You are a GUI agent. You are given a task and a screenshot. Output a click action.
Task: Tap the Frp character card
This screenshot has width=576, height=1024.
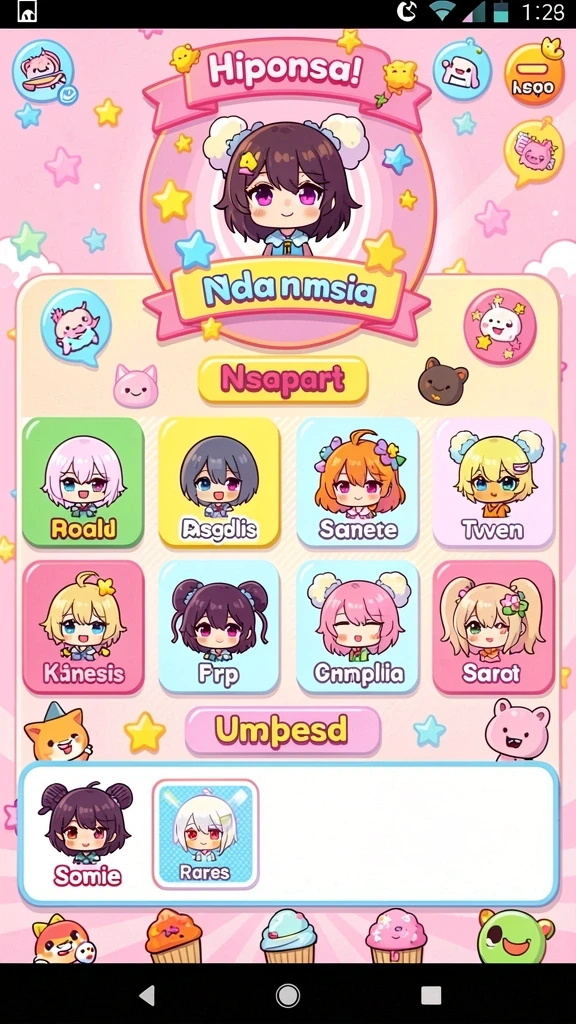click(x=219, y=627)
